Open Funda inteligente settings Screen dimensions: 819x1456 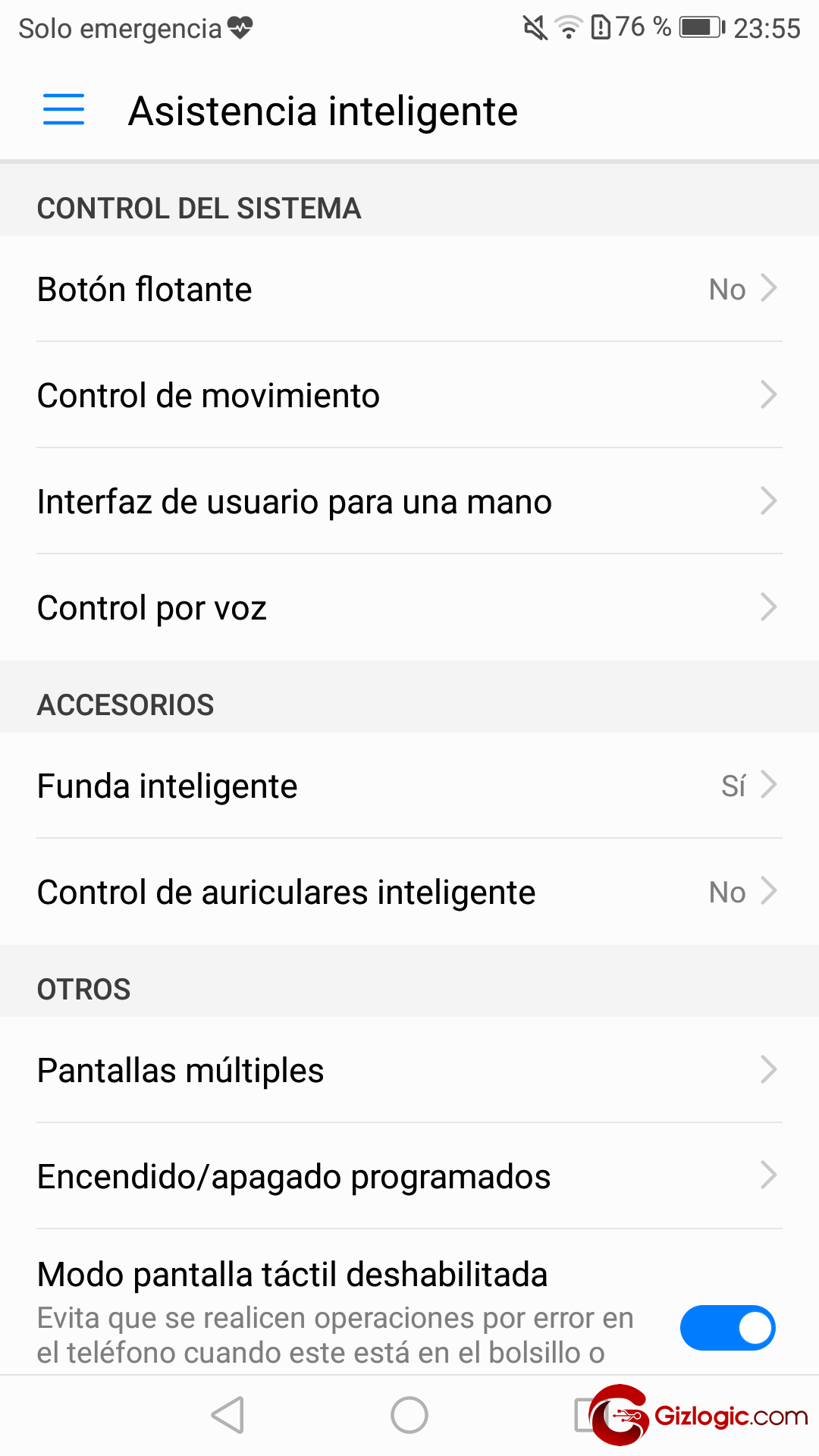tap(409, 786)
